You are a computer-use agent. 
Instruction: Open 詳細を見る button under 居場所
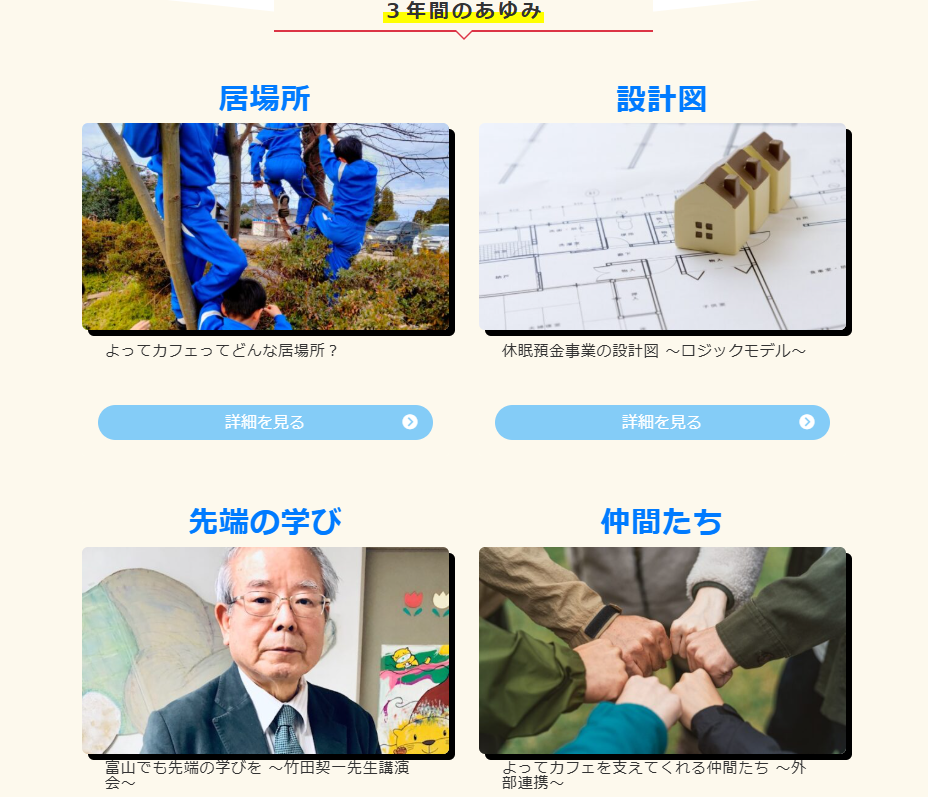[265, 422]
